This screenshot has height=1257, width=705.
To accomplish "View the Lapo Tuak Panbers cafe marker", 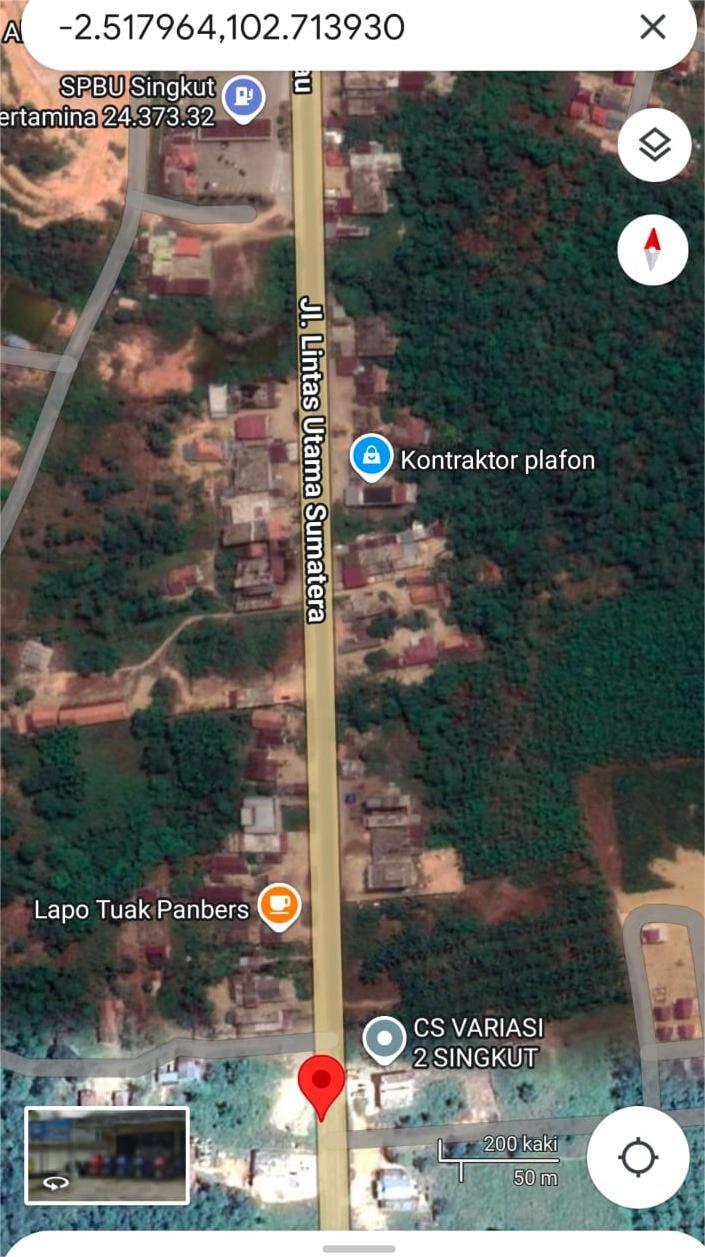I will coord(279,906).
